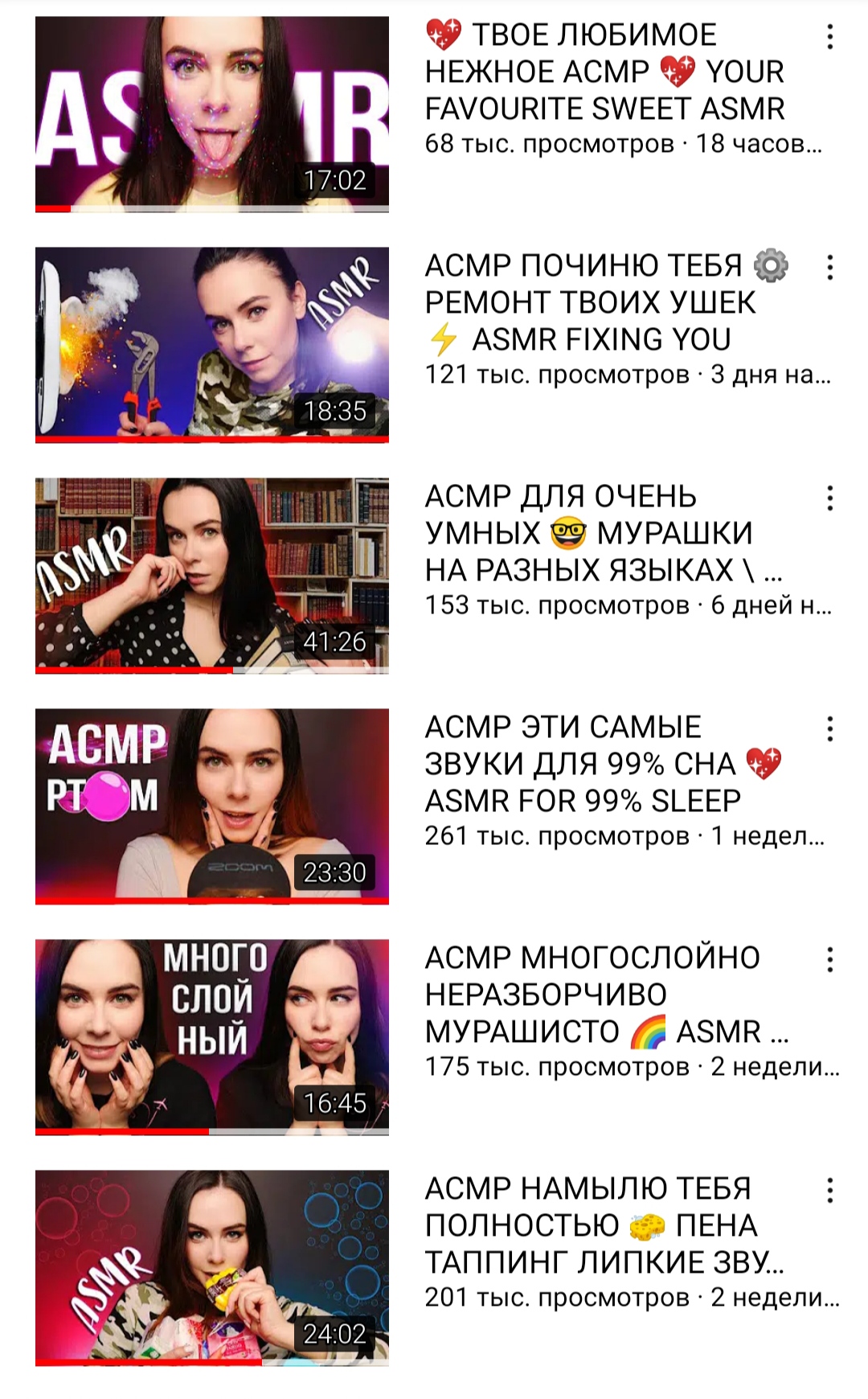Open three-dot menu for 99% СНА video
The height and width of the screenshot is (1399, 868).
tap(829, 729)
